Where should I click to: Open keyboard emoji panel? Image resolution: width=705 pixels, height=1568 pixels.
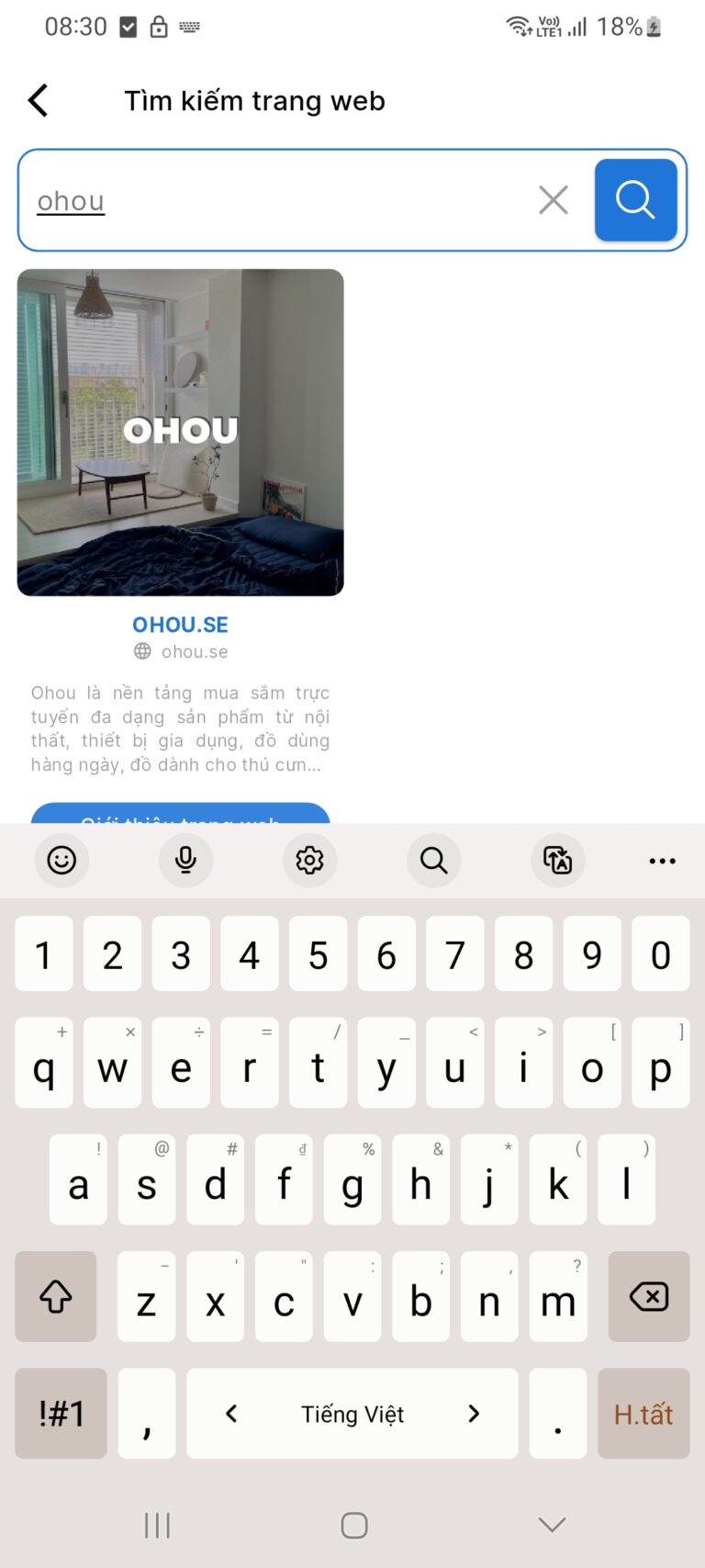click(x=62, y=860)
